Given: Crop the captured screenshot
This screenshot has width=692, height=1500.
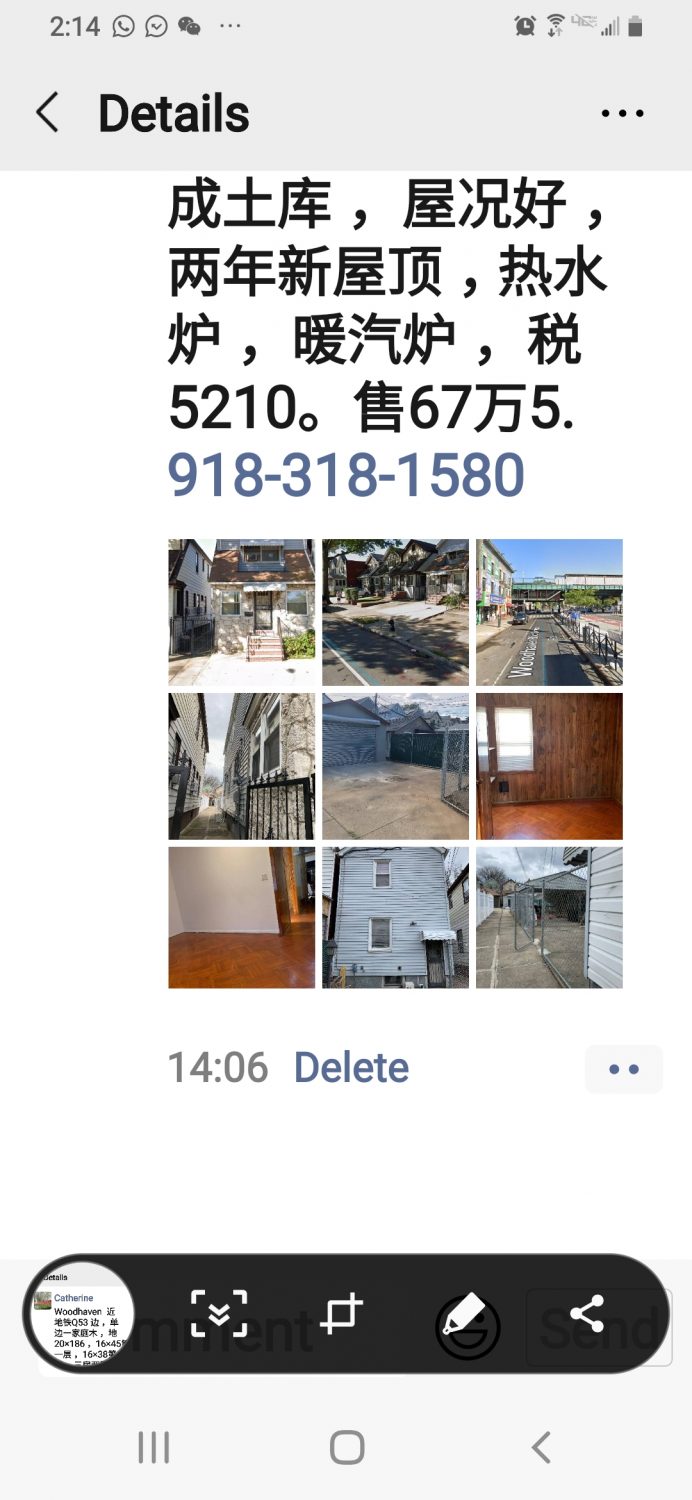Looking at the screenshot, I should point(341,1314).
